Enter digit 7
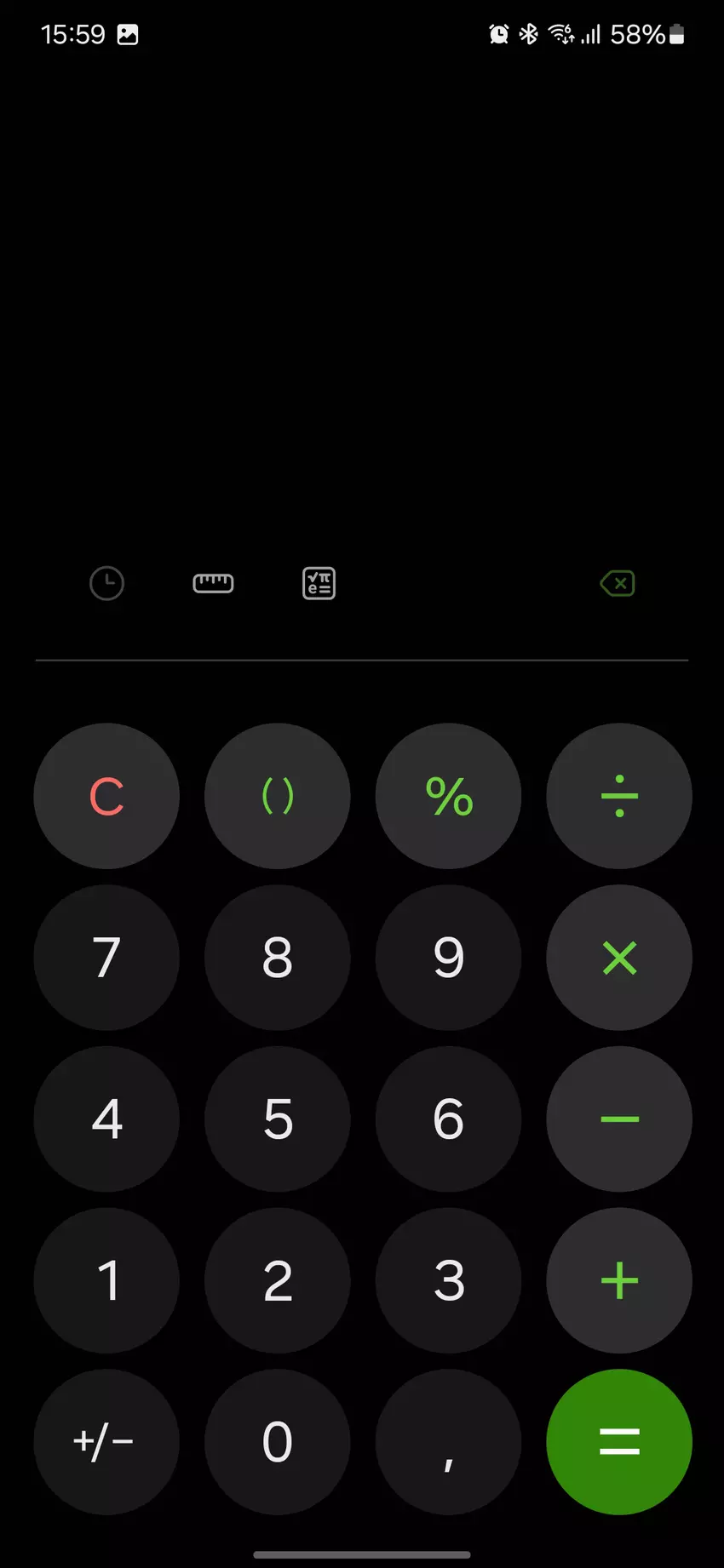Viewport: 724px width, 1568px height. [x=106, y=958]
